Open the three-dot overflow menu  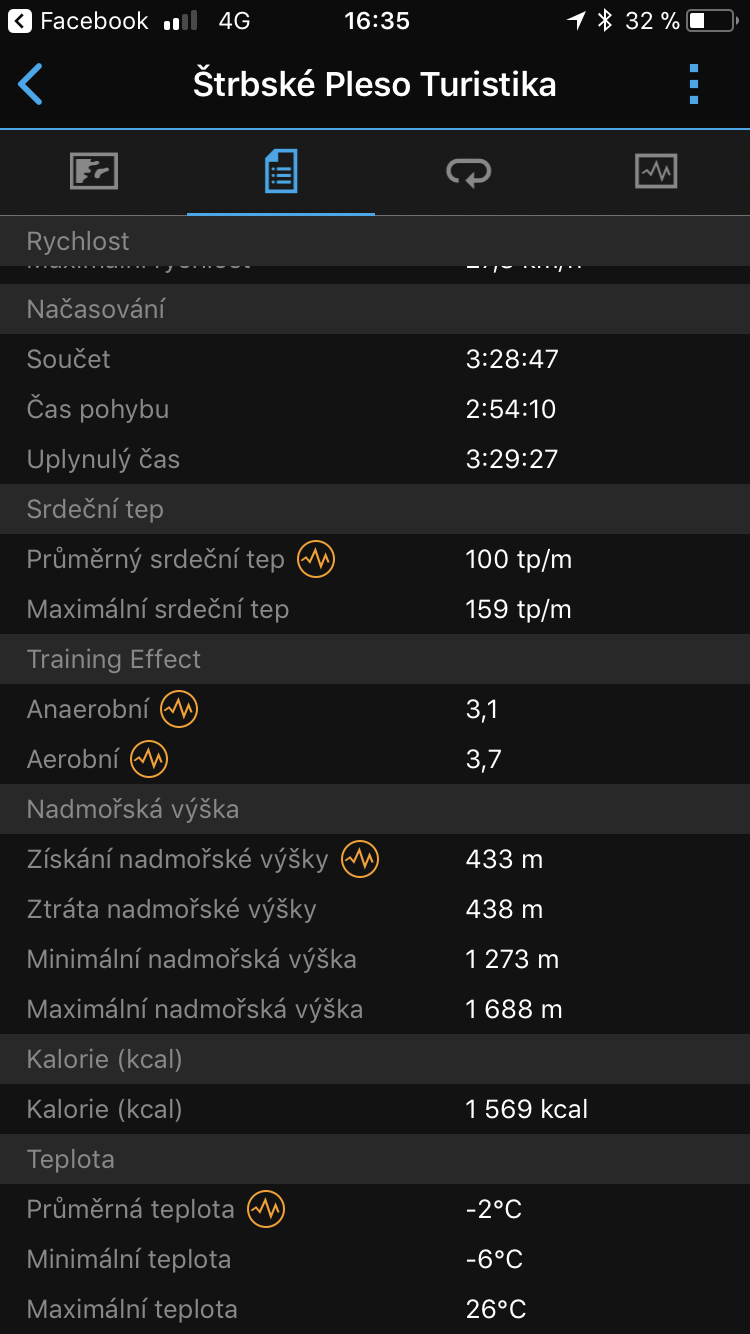pyautogui.click(x=693, y=85)
